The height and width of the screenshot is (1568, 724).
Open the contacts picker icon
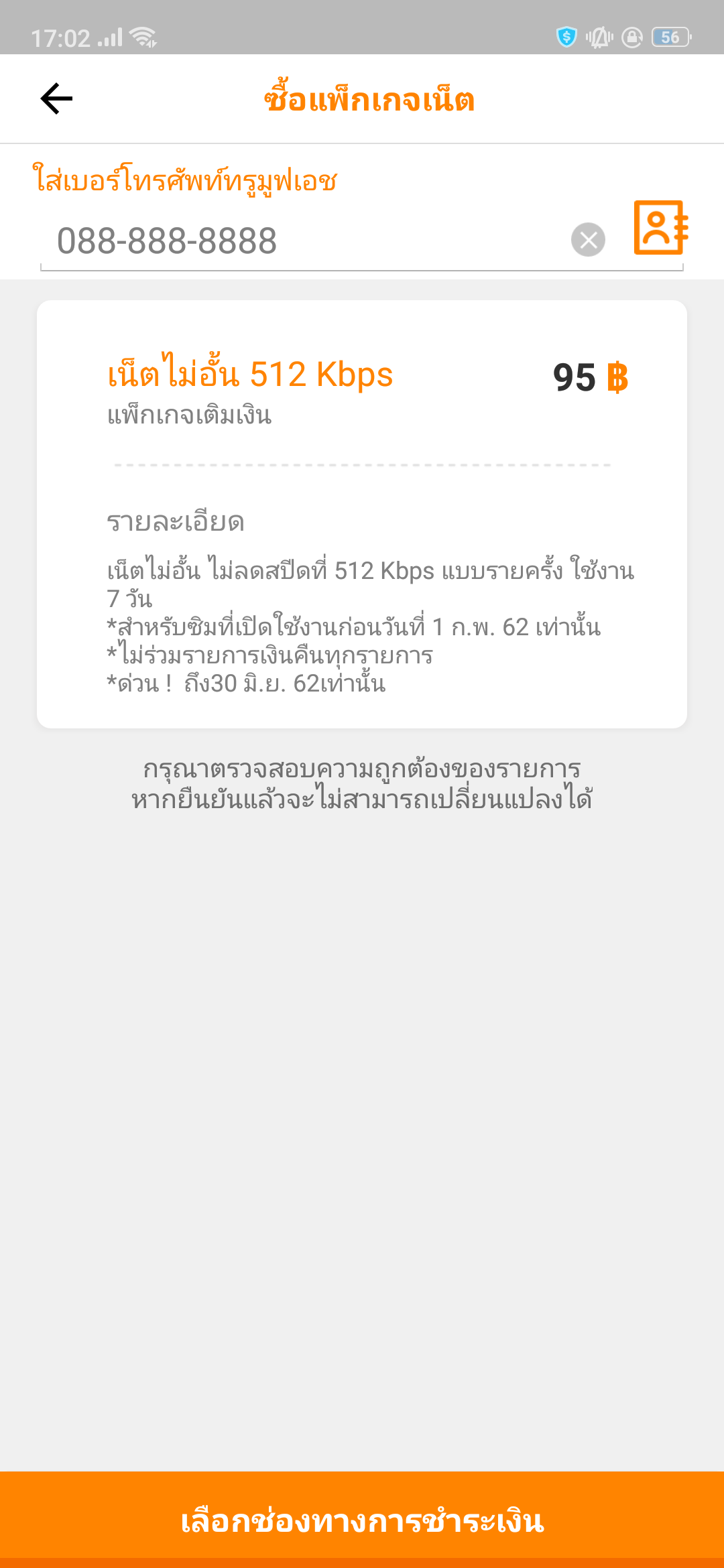660,228
